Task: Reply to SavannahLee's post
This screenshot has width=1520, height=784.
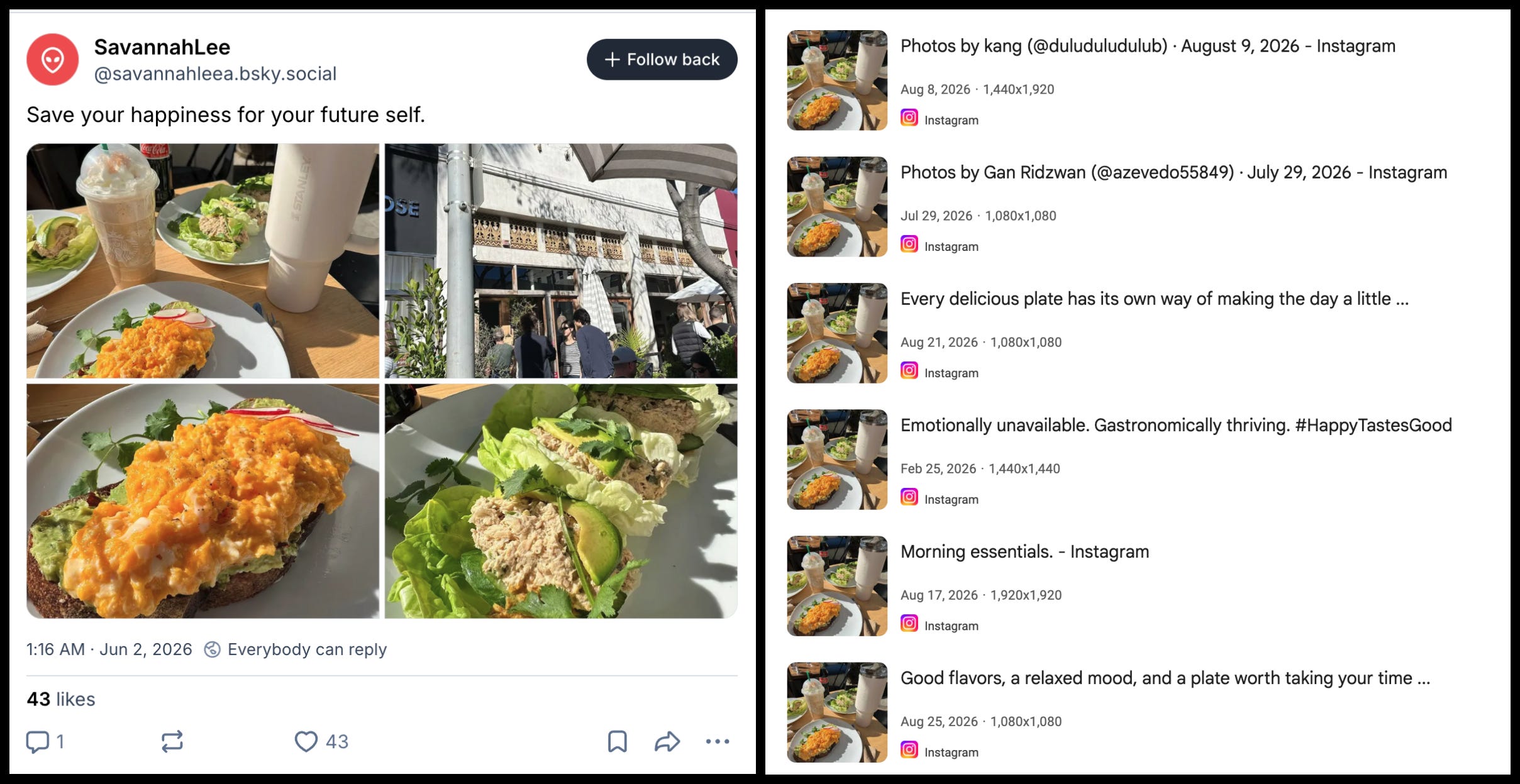Action: click(45, 742)
